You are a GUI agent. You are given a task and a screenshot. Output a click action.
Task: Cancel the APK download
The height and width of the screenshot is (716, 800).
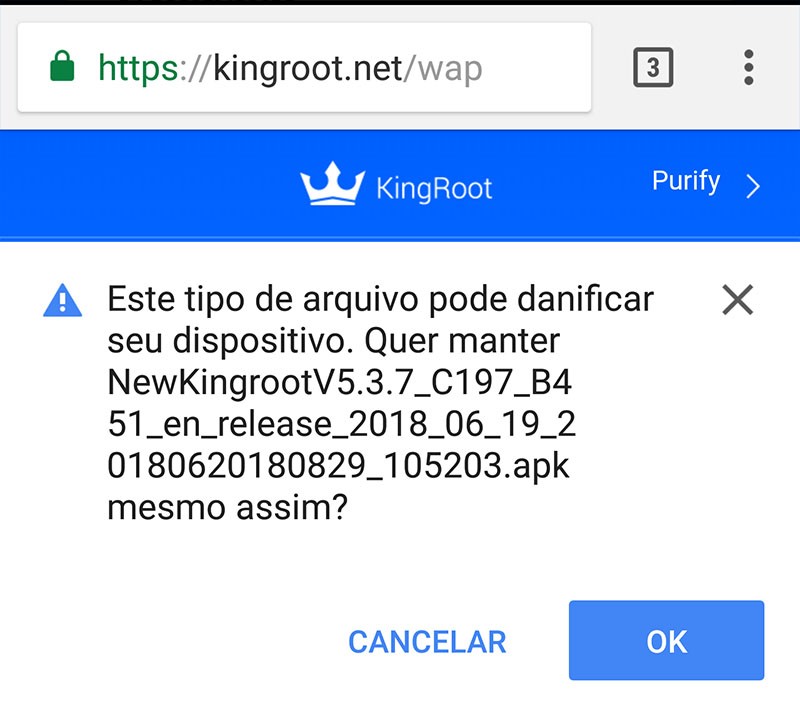click(x=427, y=641)
